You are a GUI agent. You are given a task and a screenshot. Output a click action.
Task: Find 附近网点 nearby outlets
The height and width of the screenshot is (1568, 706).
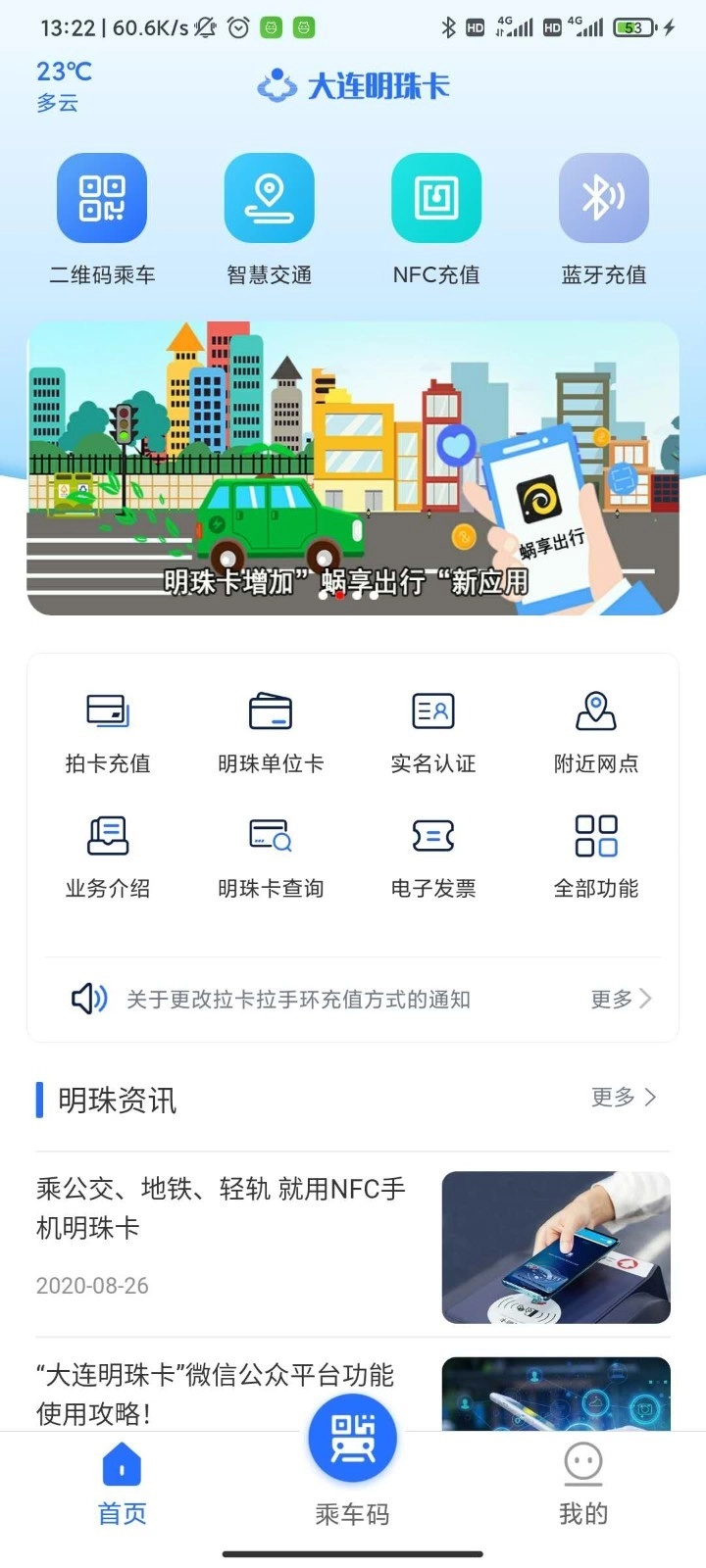pos(596,730)
